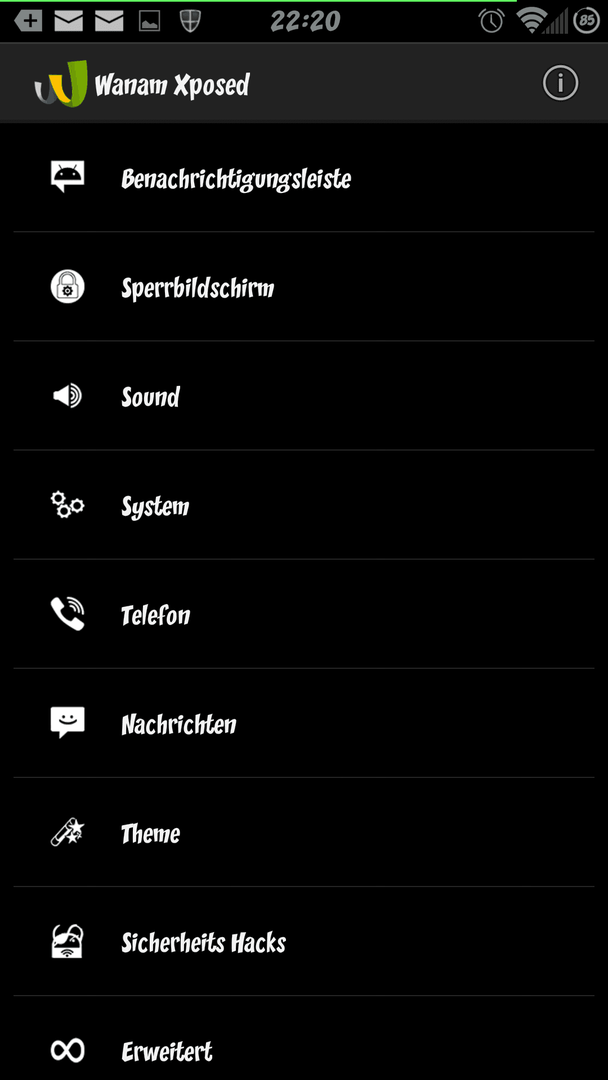Select the System entry
Screen dimensions: 608x1080
click(x=304, y=505)
